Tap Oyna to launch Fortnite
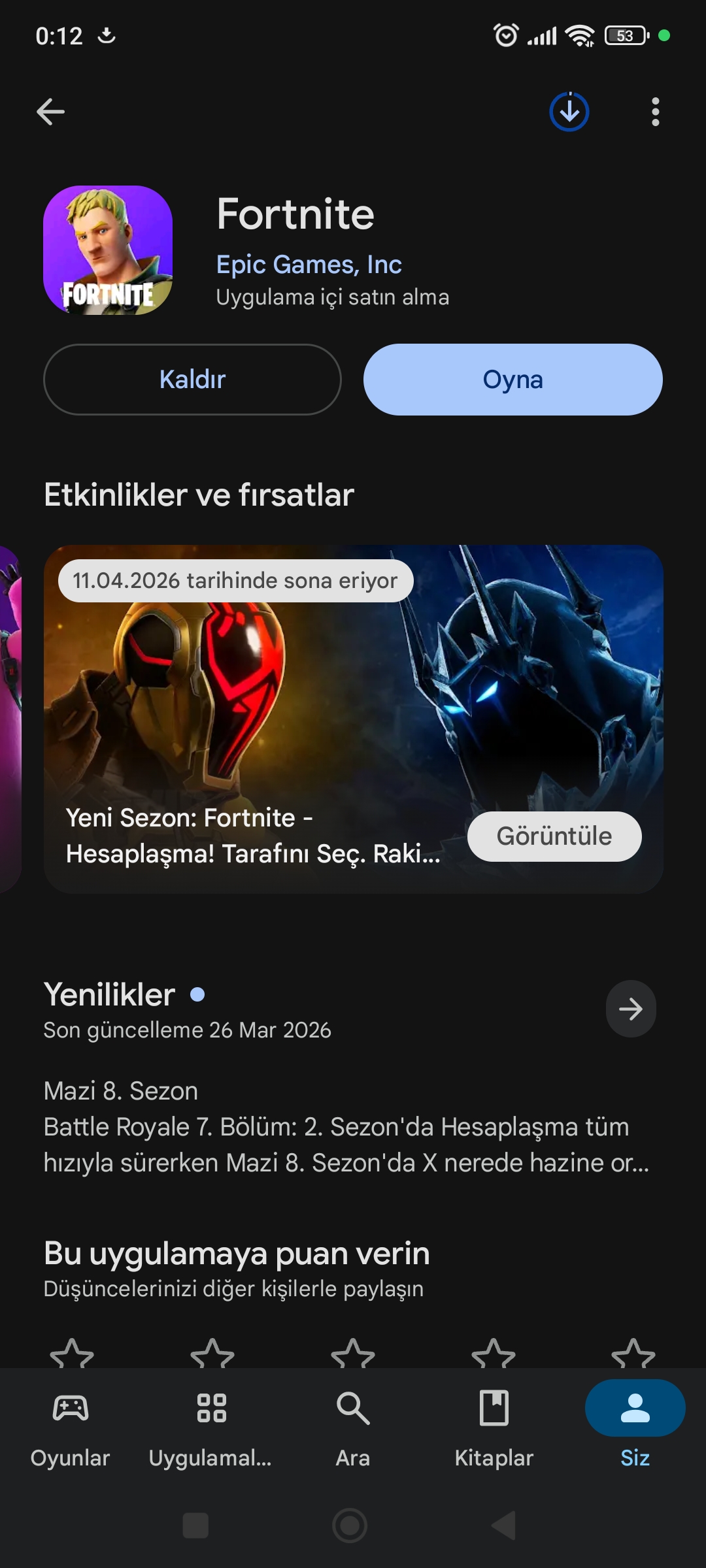 pos(513,380)
